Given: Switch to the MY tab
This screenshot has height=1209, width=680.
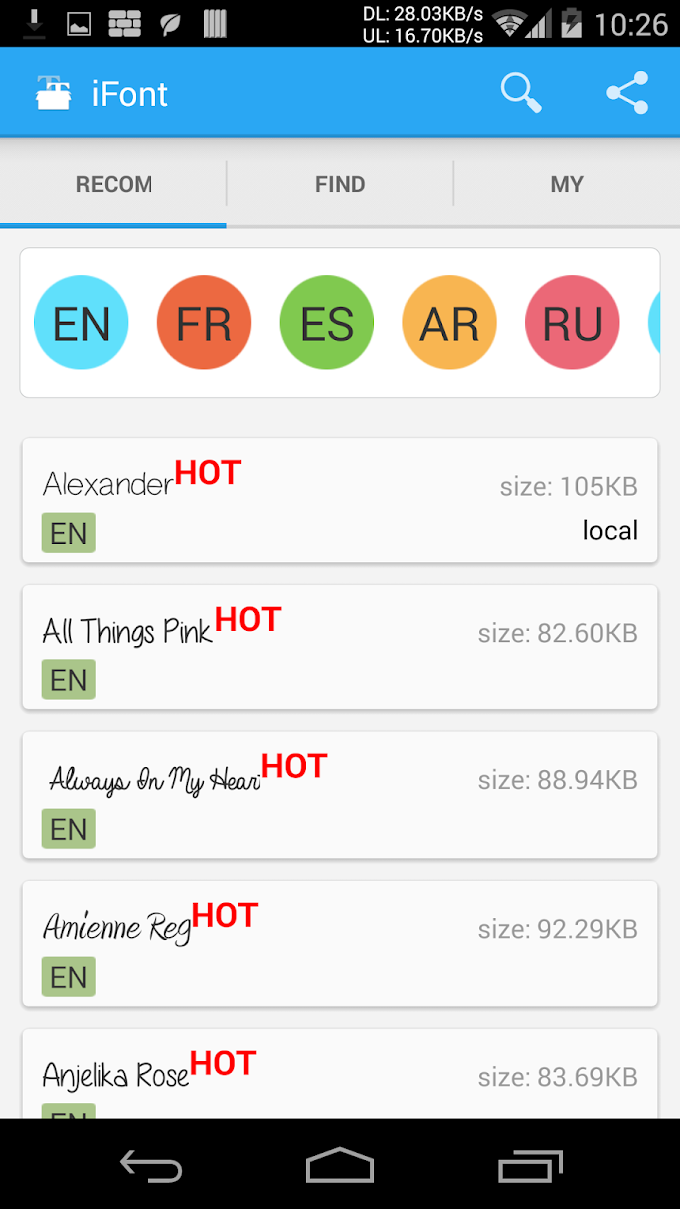Looking at the screenshot, I should click(566, 184).
